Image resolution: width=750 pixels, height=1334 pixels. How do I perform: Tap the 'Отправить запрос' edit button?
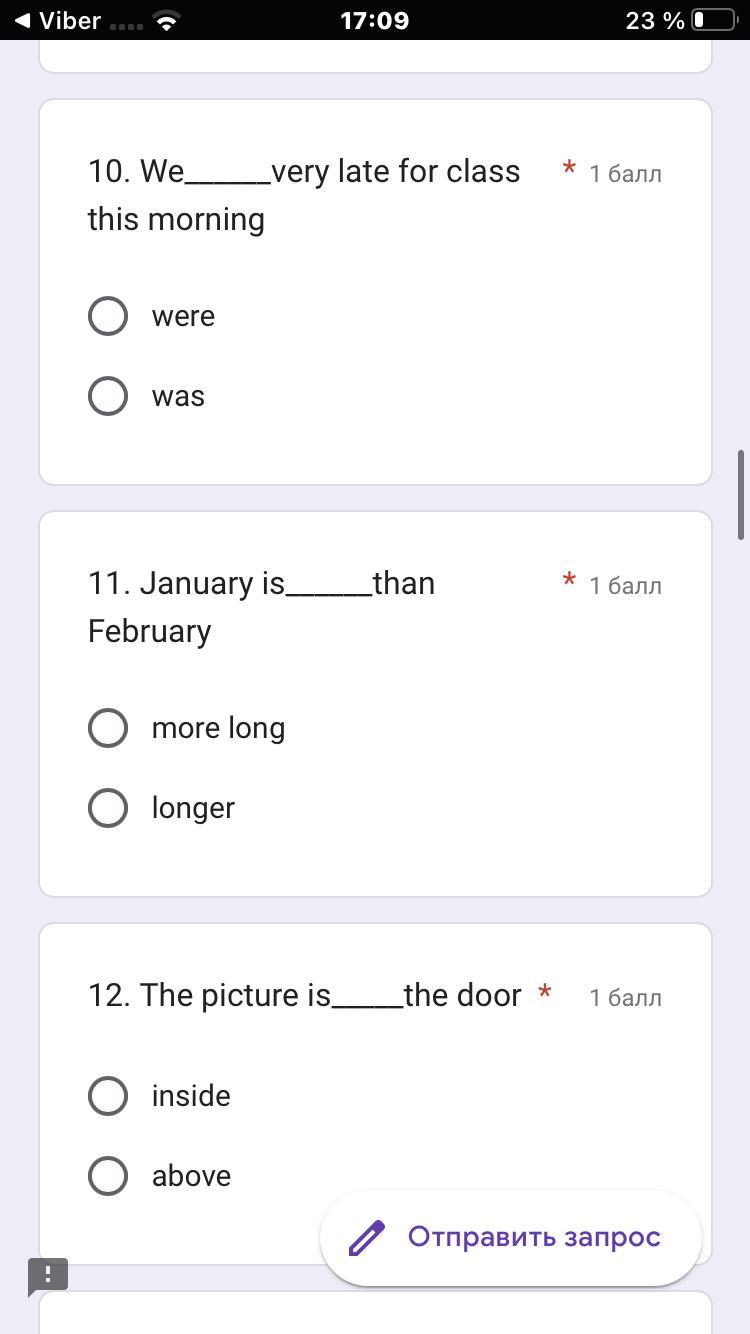click(x=510, y=1237)
